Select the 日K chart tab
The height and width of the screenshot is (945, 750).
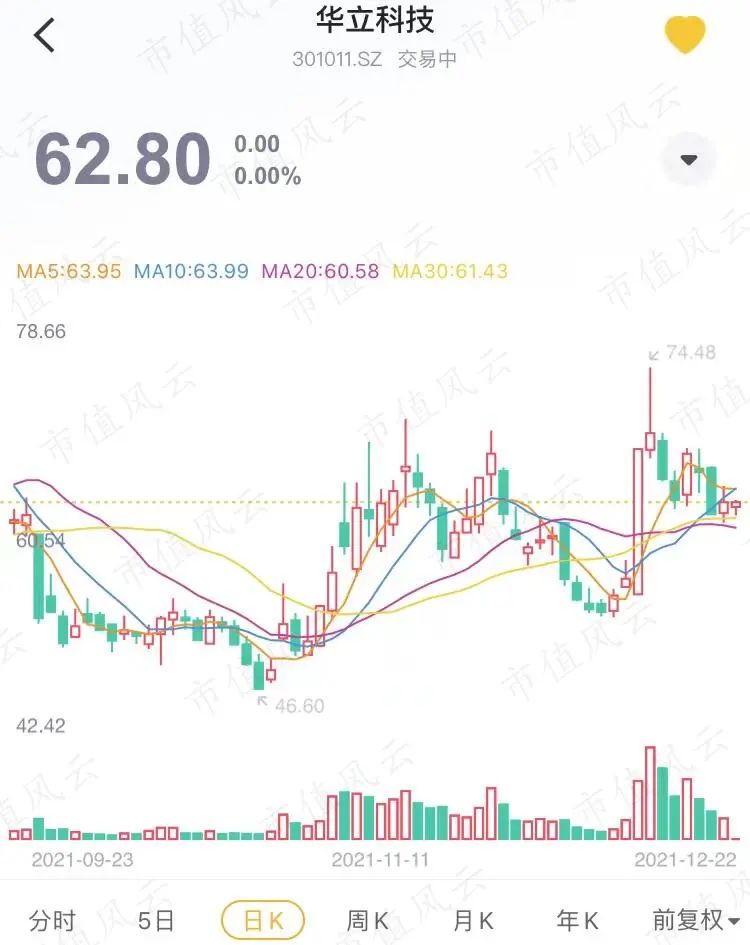pos(263,920)
